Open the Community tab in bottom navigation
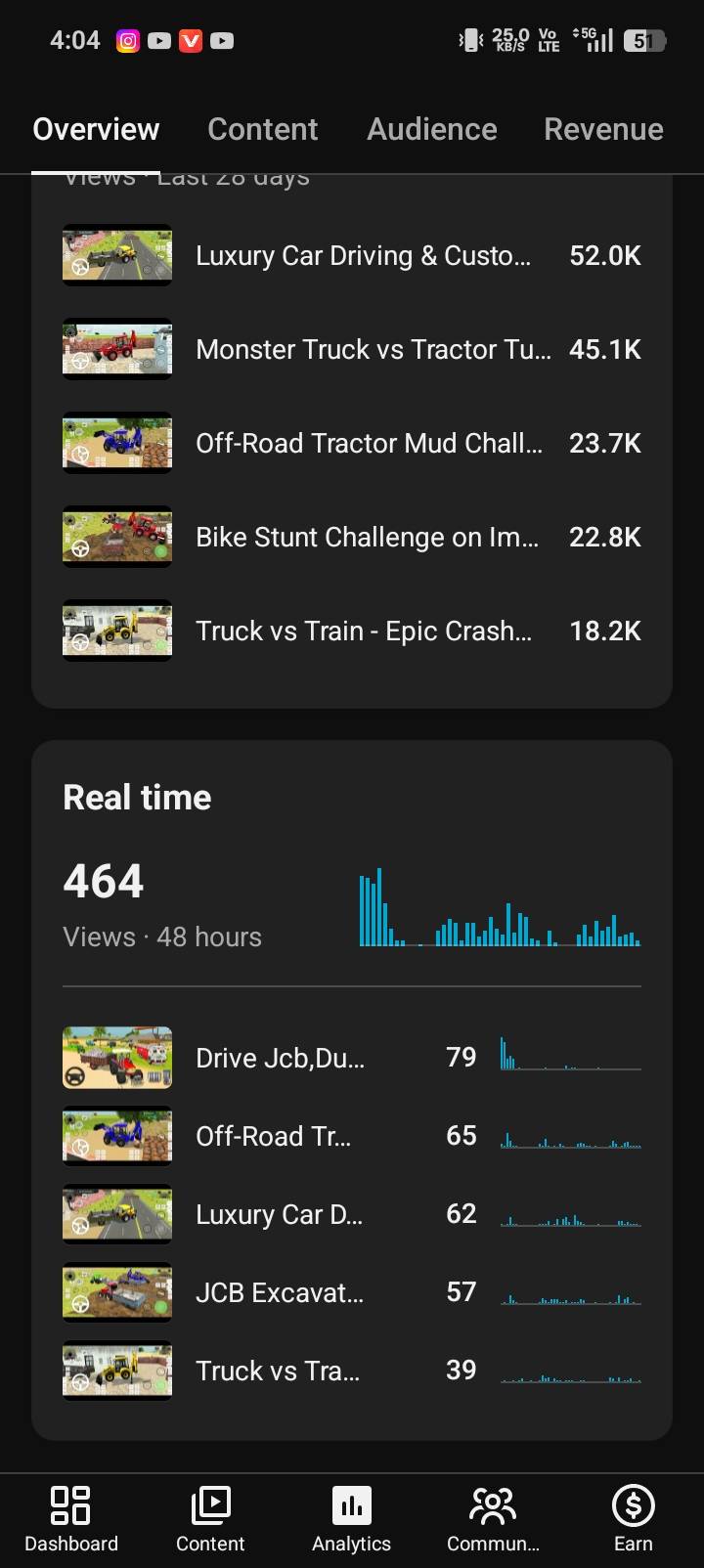The width and height of the screenshot is (704, 1568). click(x=493, y=1520)
